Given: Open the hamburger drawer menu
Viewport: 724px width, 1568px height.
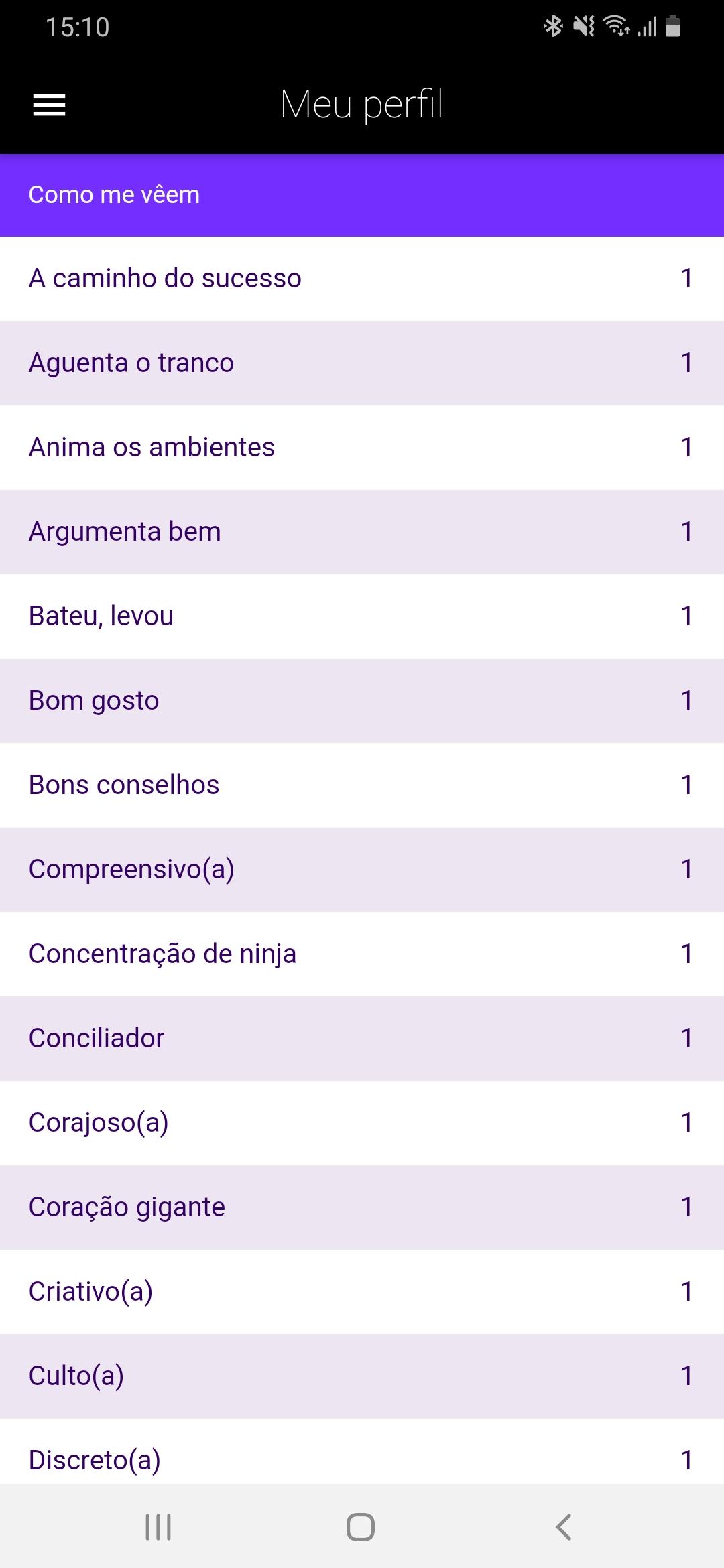Looking at the screenshot, I should [x=49, y=105].
